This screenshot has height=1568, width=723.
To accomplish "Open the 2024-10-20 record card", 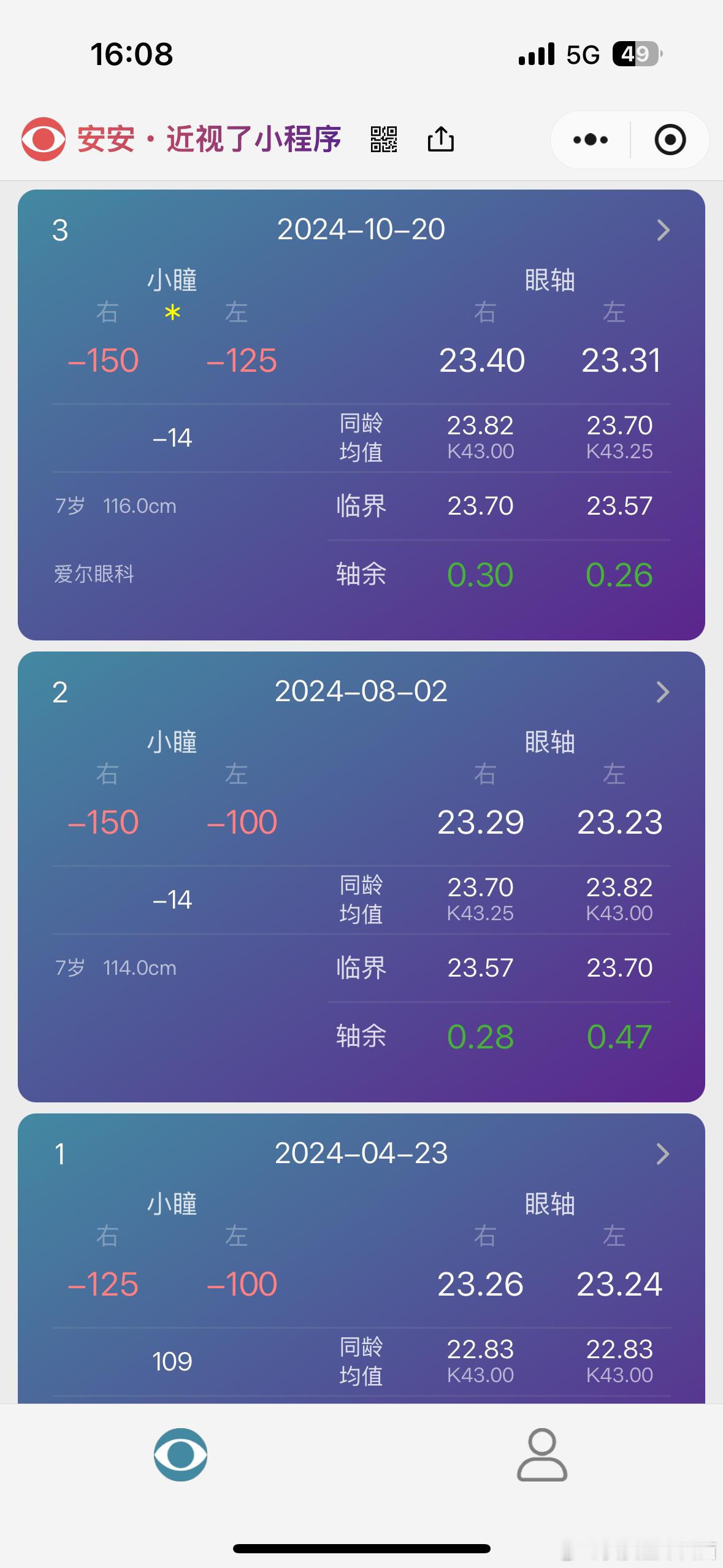I will click(361, 415).
